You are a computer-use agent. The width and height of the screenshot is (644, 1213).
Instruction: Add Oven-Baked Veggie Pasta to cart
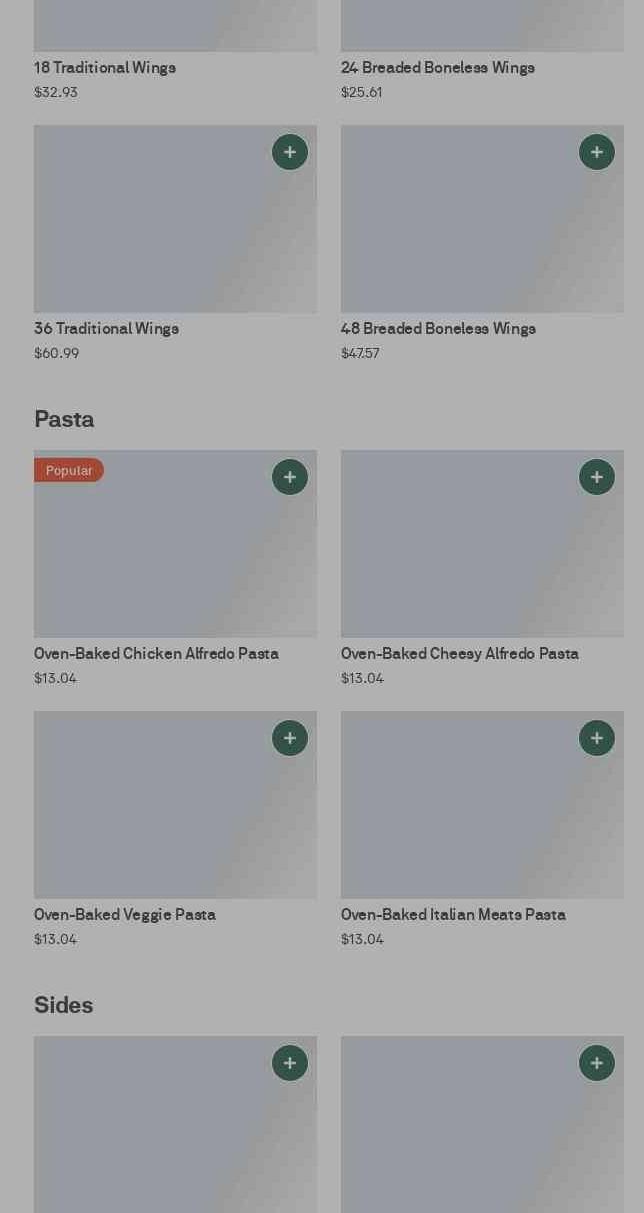290,738
